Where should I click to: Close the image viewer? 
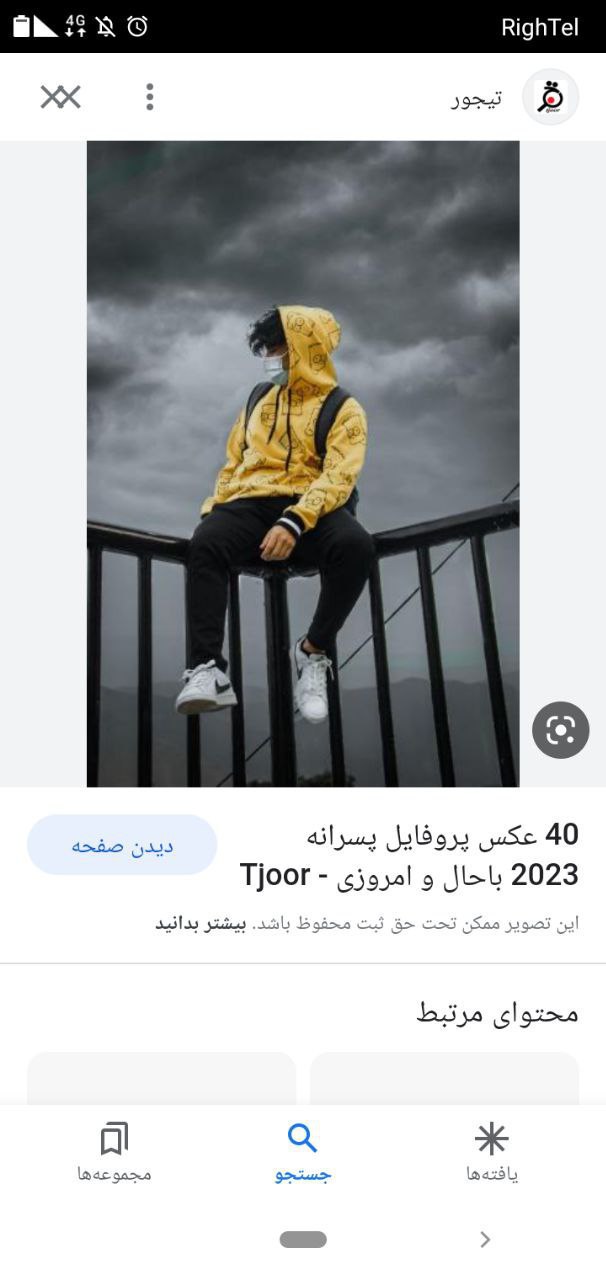point(60,97)
